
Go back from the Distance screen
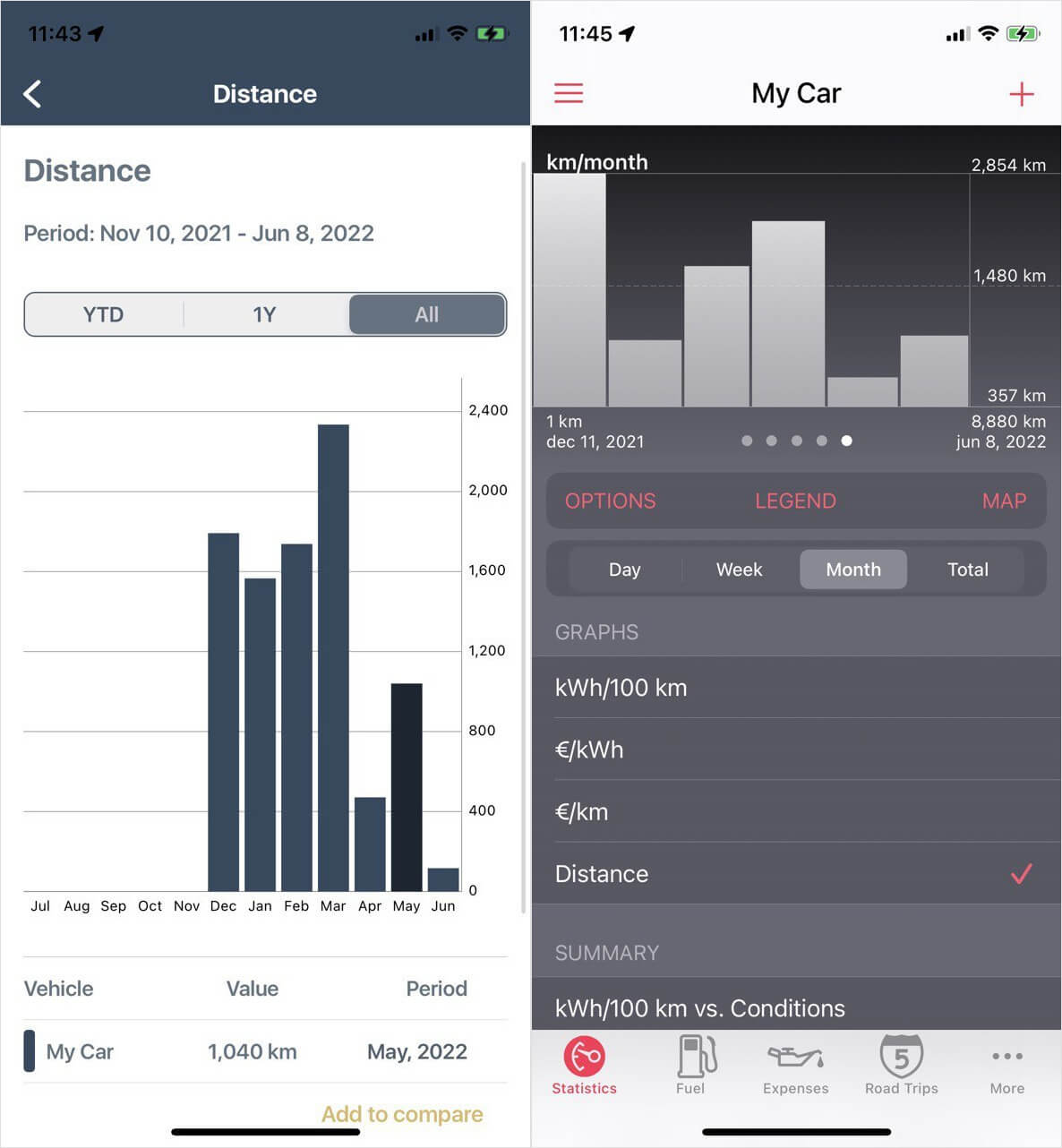pos(33,94)
